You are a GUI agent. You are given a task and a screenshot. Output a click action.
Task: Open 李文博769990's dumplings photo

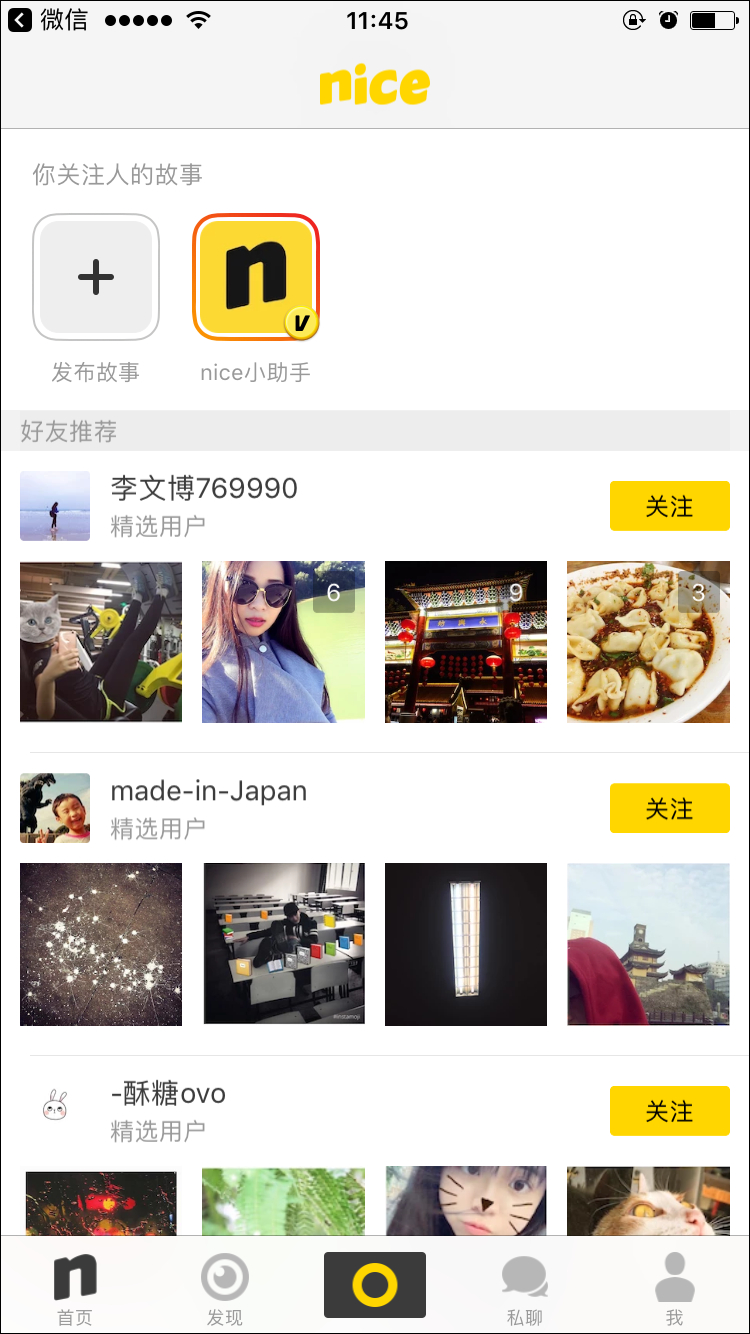tap(647, 642)
